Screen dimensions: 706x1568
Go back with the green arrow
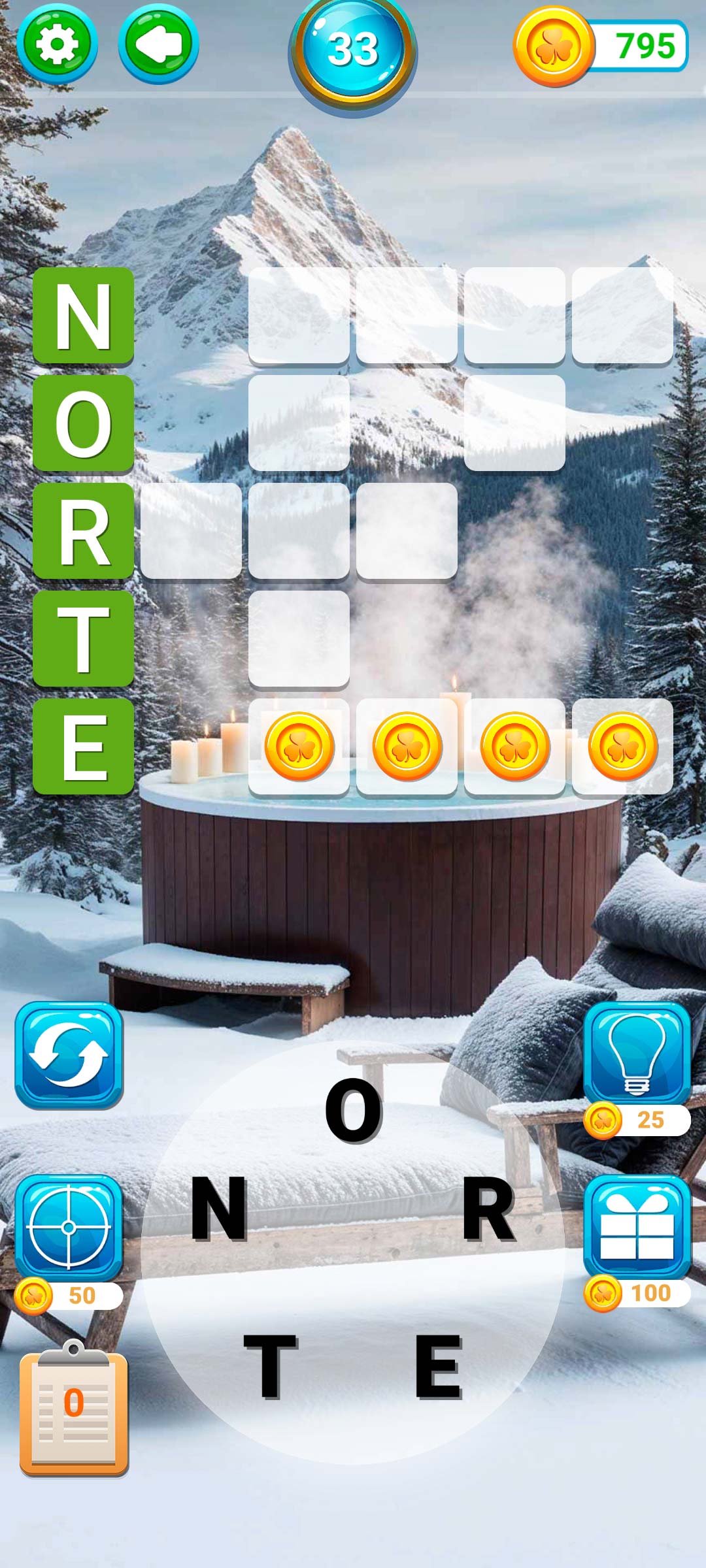click(159, 44)
